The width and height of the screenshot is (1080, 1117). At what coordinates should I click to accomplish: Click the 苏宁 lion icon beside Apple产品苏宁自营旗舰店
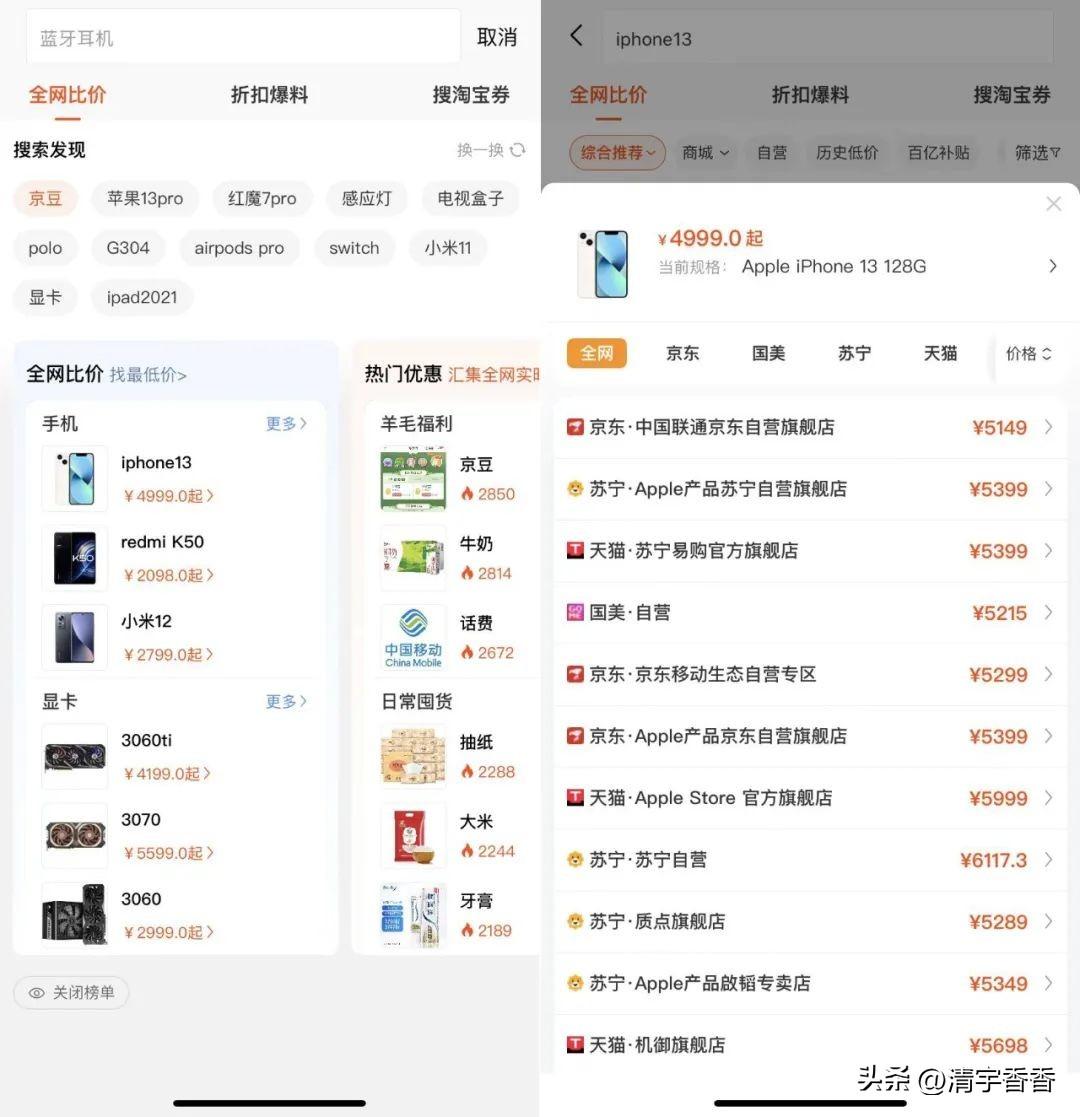(x=576, y=489)
